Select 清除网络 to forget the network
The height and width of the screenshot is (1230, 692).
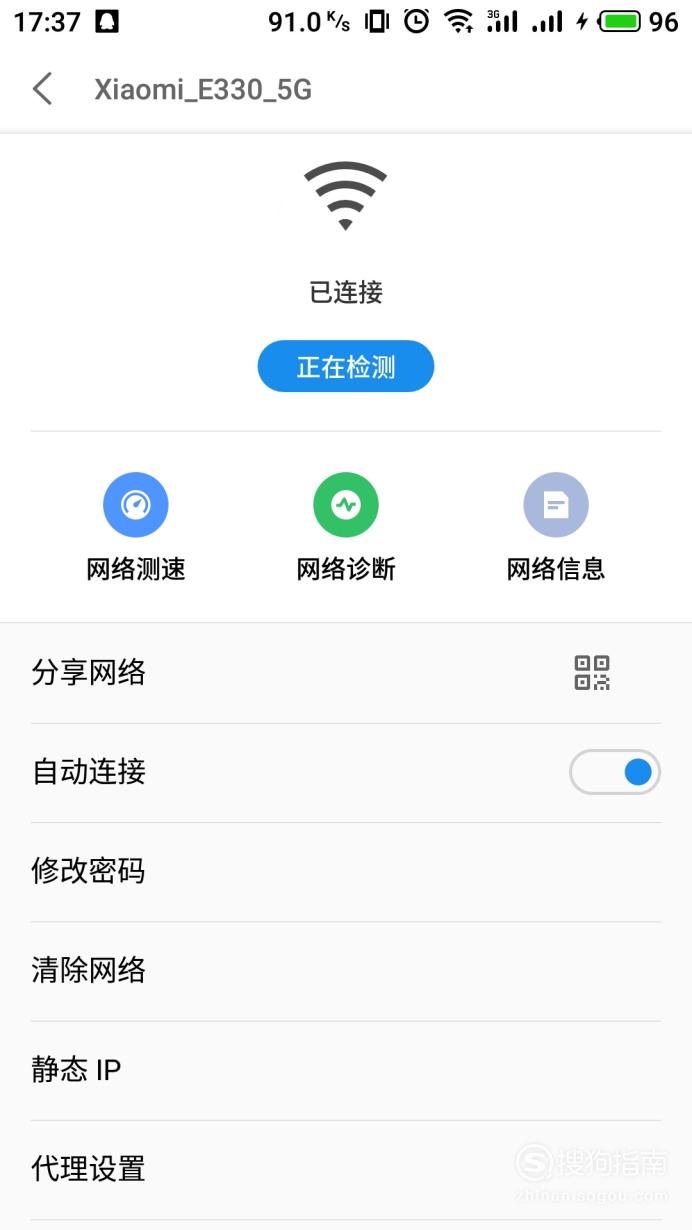[346, 971]
